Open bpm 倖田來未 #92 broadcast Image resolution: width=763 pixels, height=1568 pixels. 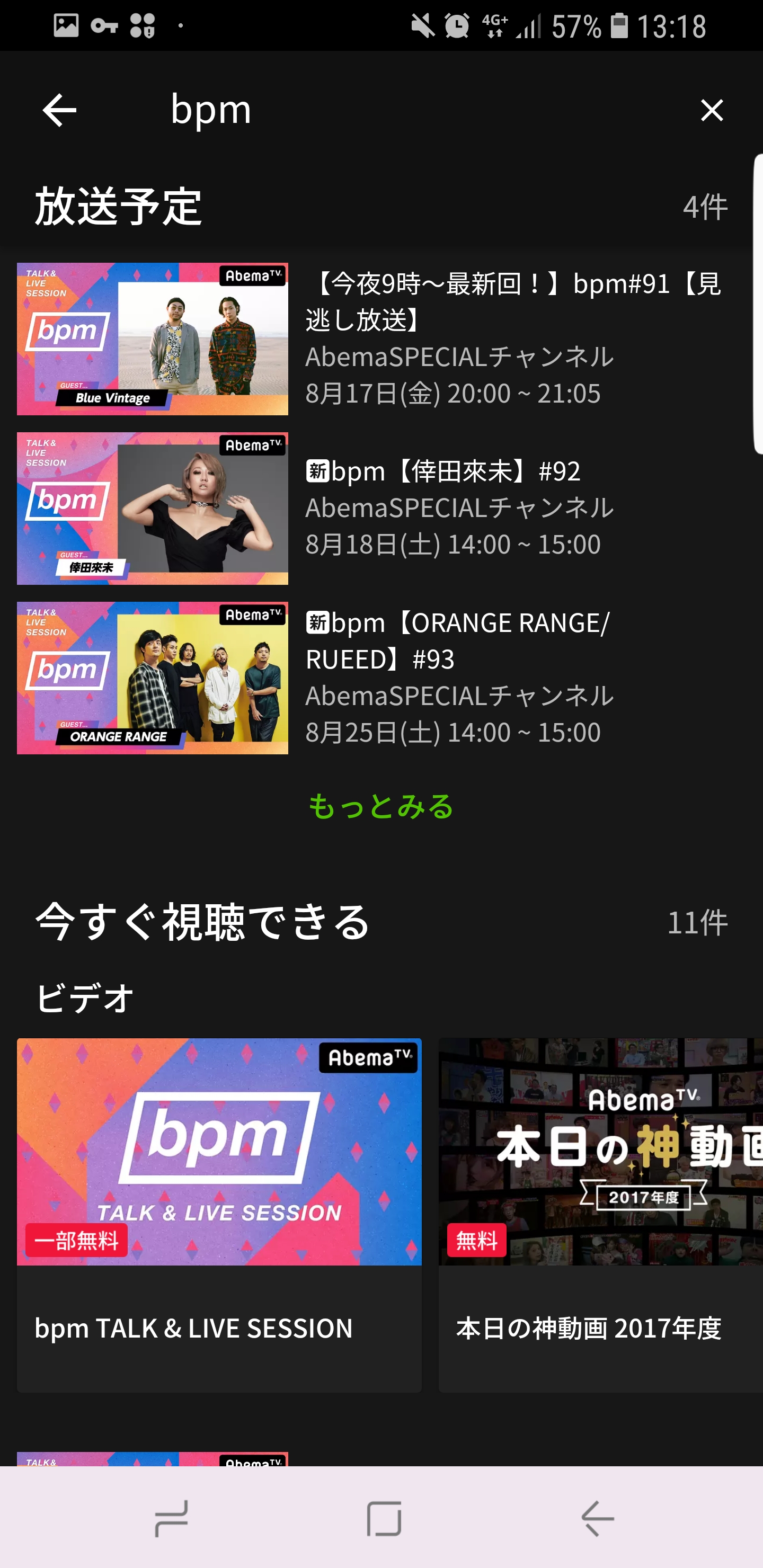[378, 508]
